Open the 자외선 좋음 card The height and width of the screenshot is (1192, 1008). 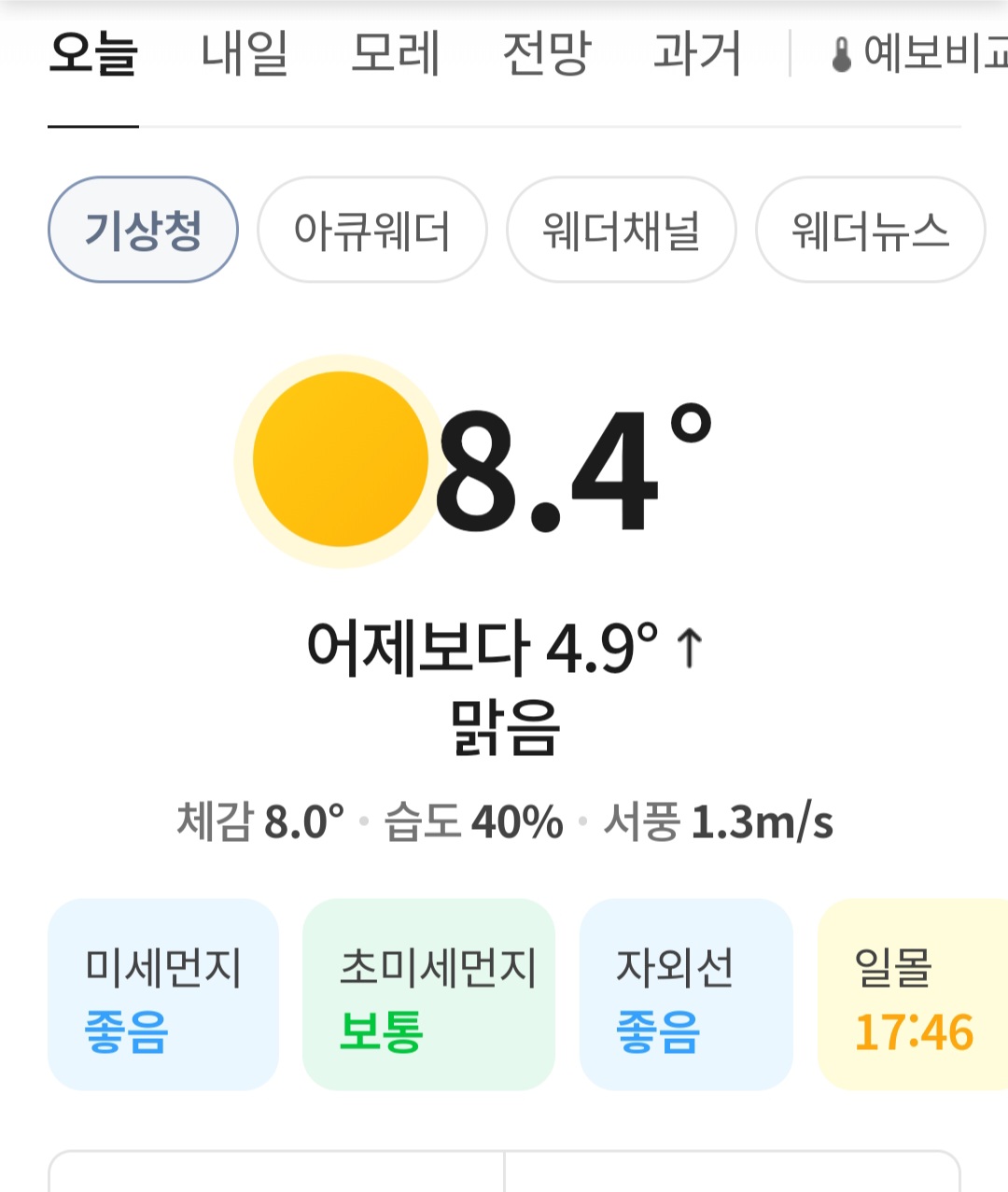686,995
